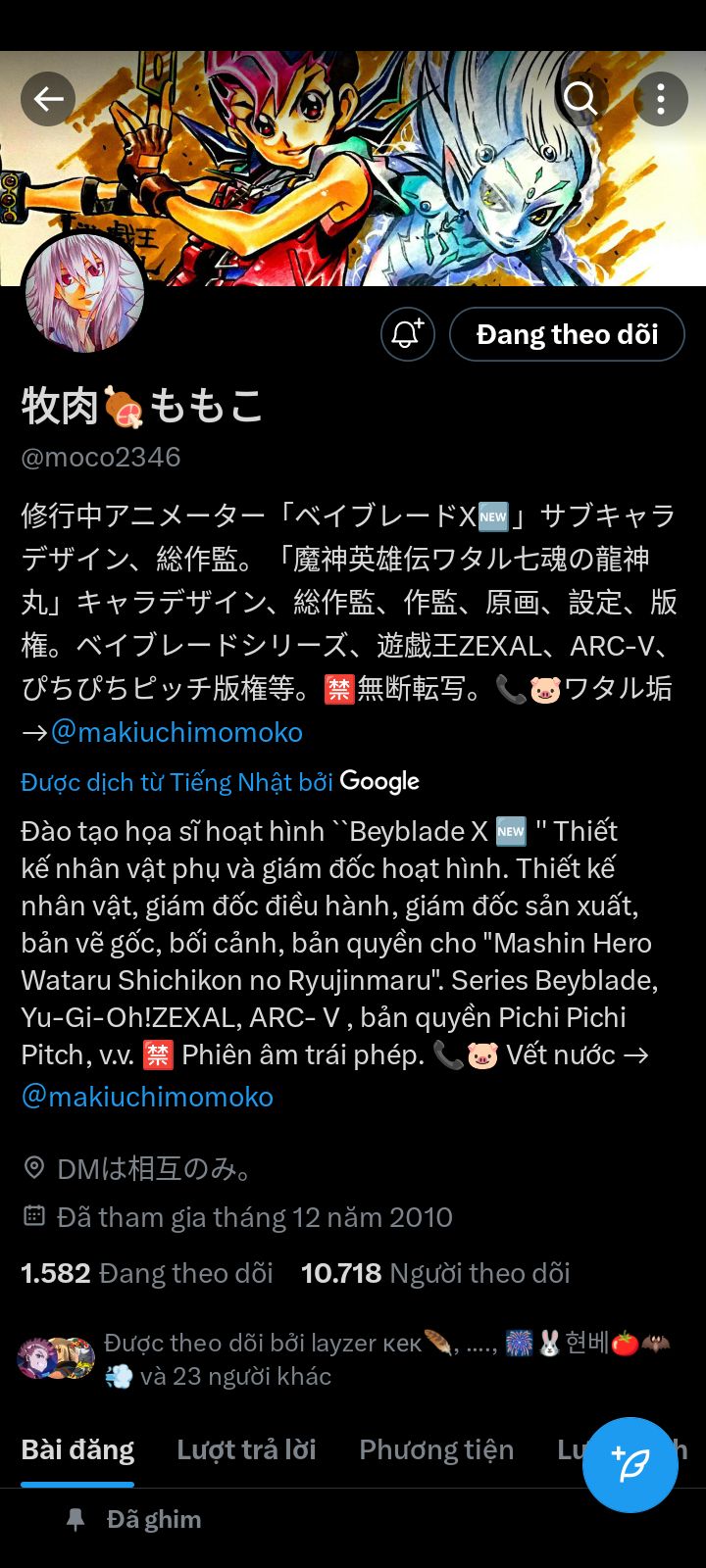Go back using the arrow icon
Screen dimensions: 706x1568
pyautogui.click(x=48, y=99)
